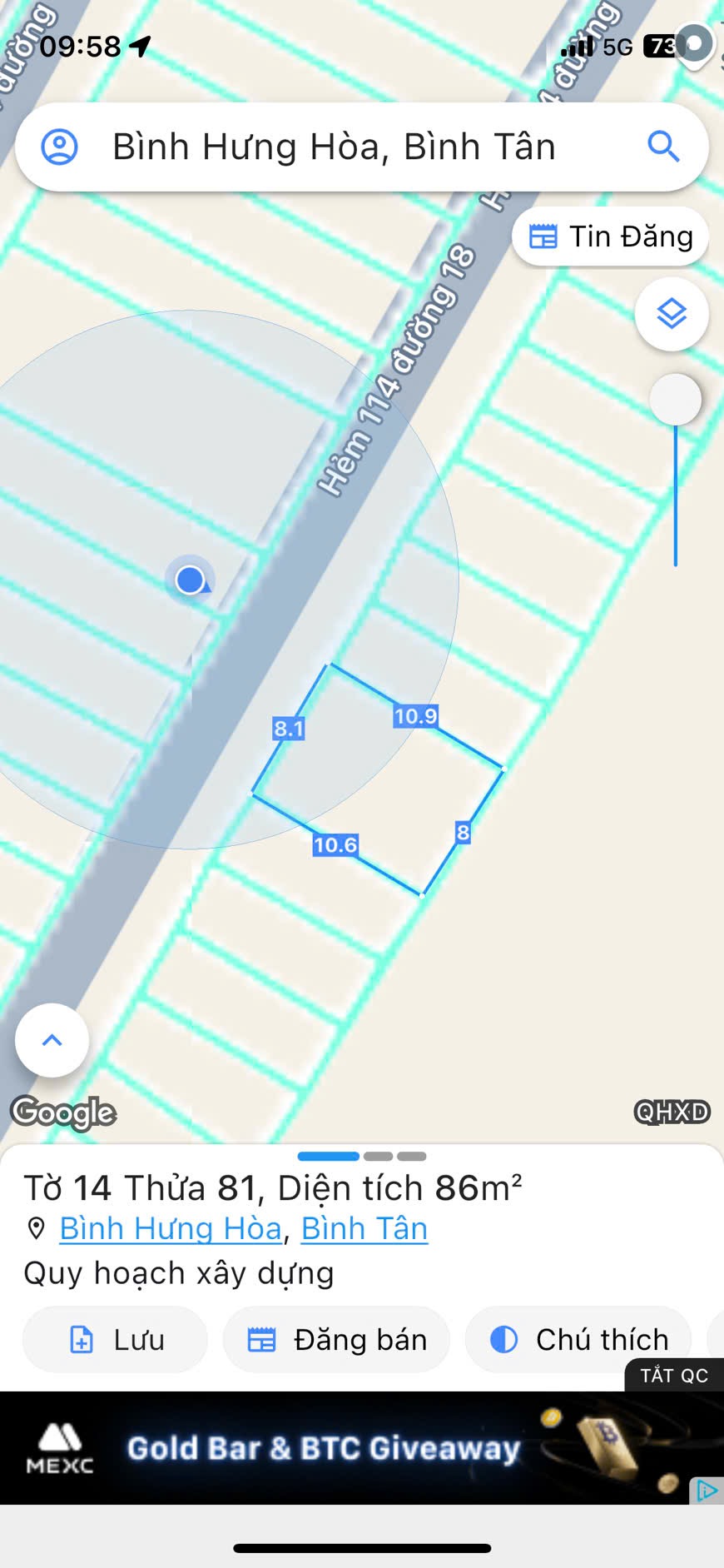Open the Bình Hưng Hòa ward link
The height and width of the screenshot is (1568, 724).
(x=171, y=1229)
